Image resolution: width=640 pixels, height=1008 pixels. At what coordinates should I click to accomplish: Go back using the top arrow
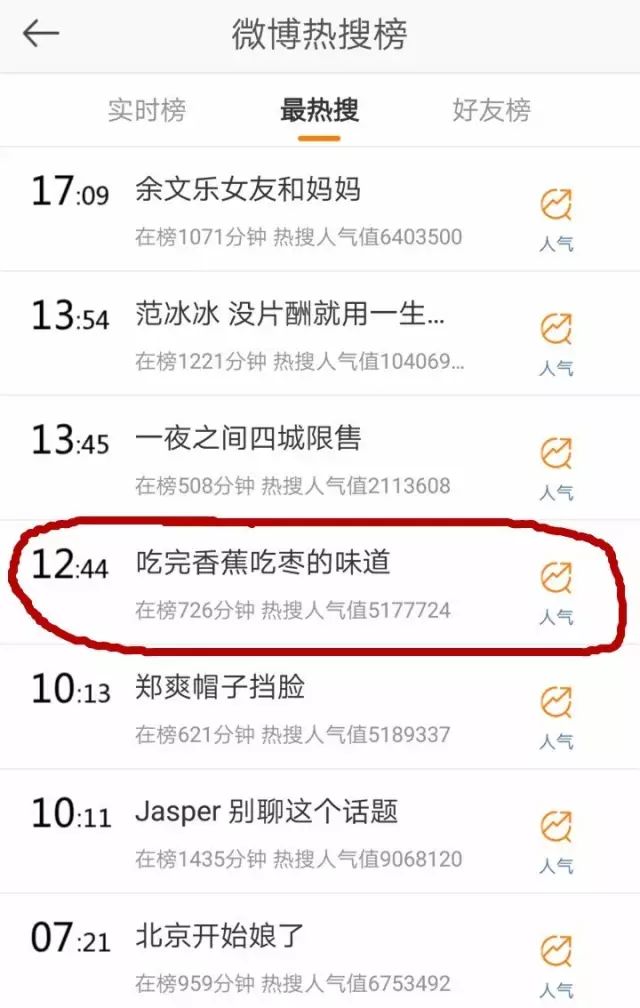pyautogui.click(x=41, y=34)
